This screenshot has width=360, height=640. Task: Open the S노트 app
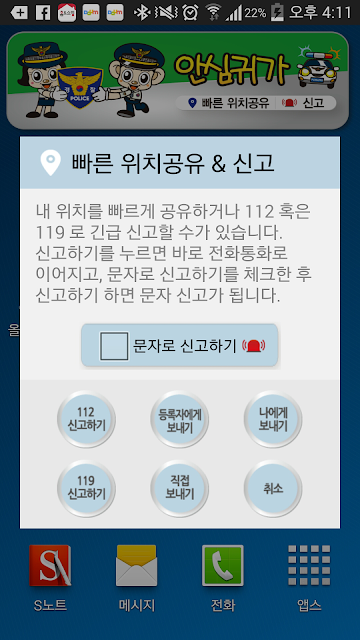click(x=50, y=578)
